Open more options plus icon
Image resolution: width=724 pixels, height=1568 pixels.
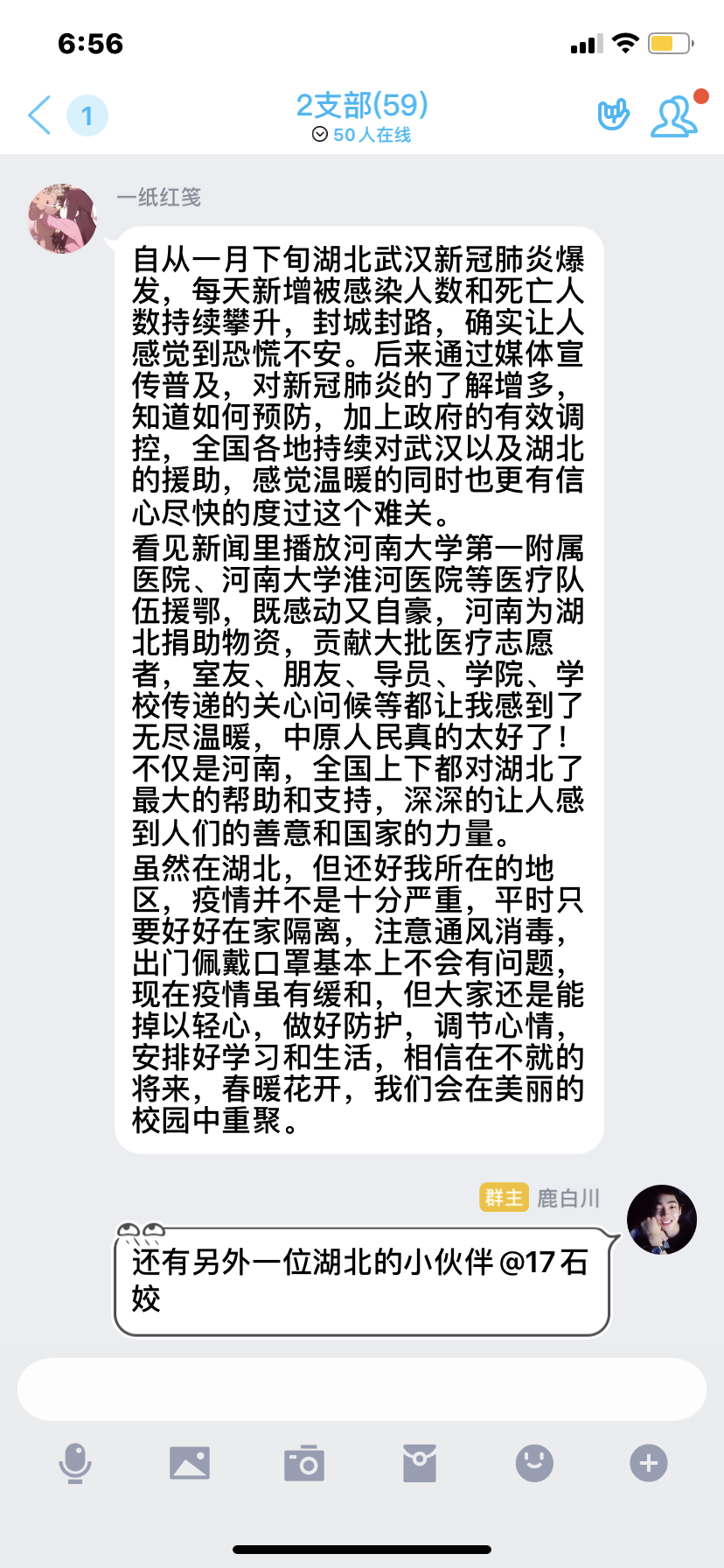point(649,1463)
